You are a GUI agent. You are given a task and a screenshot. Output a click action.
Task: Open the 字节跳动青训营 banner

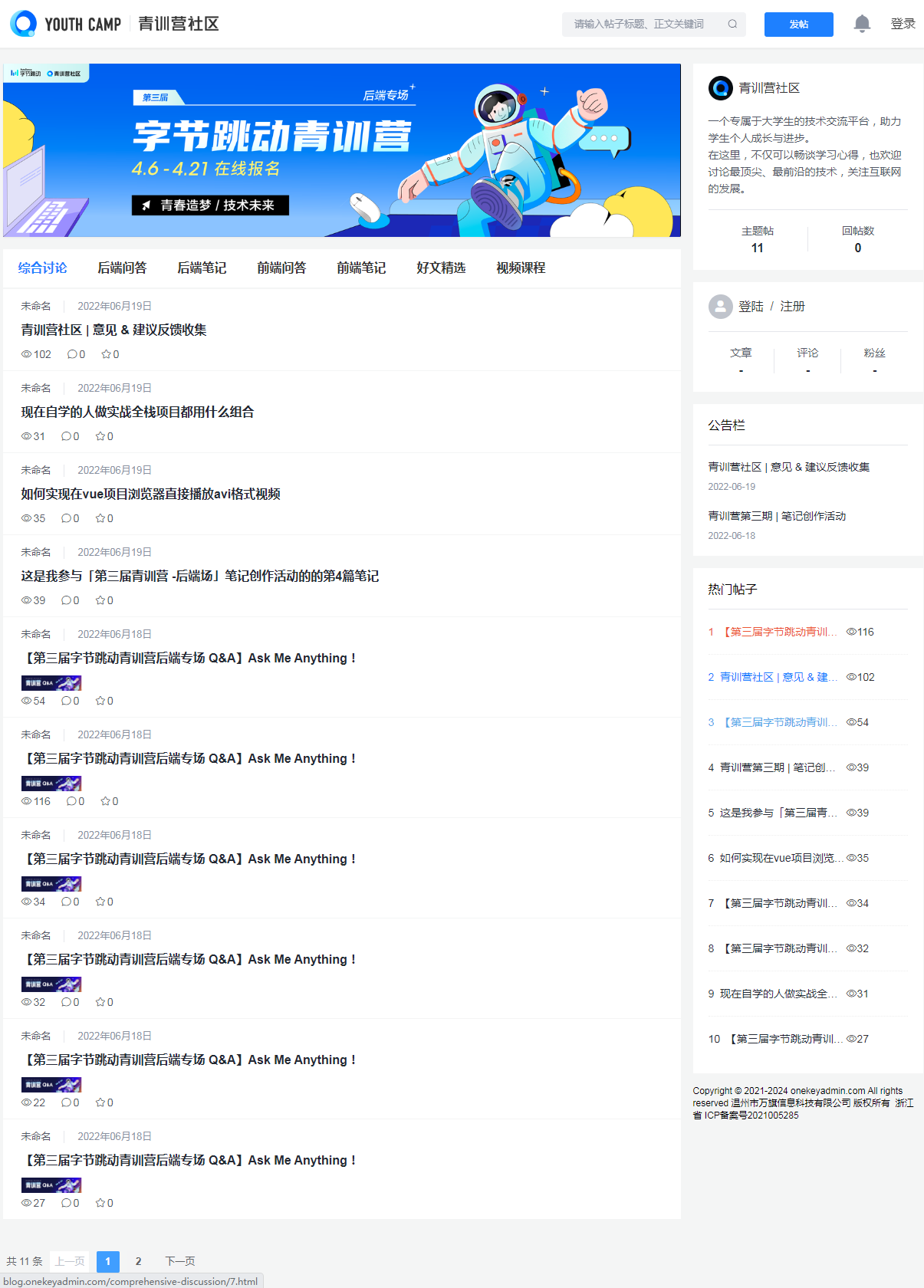click(341, 150)
